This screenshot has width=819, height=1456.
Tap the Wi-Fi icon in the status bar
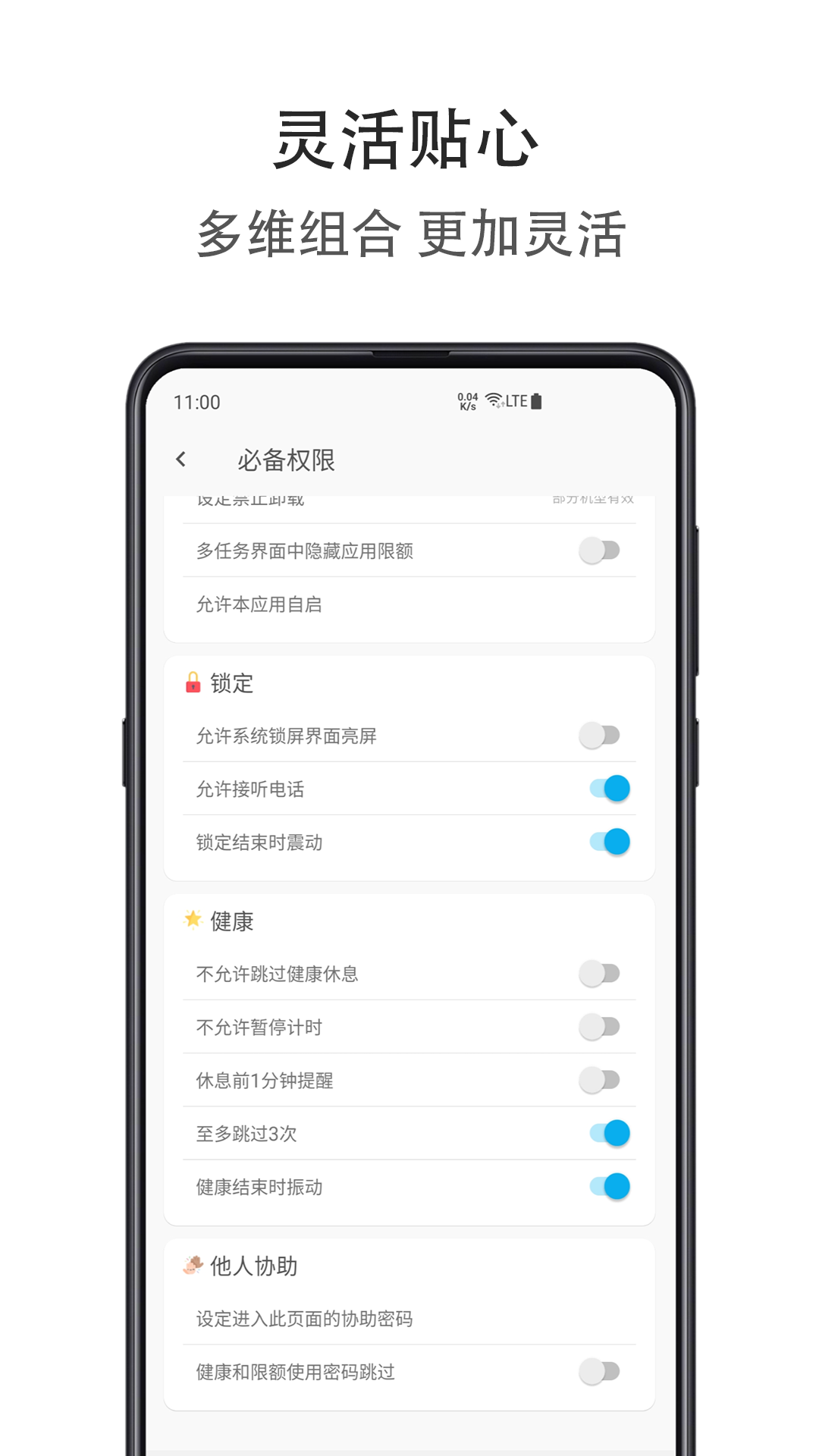pyautogui.click(x=493, y=402)
